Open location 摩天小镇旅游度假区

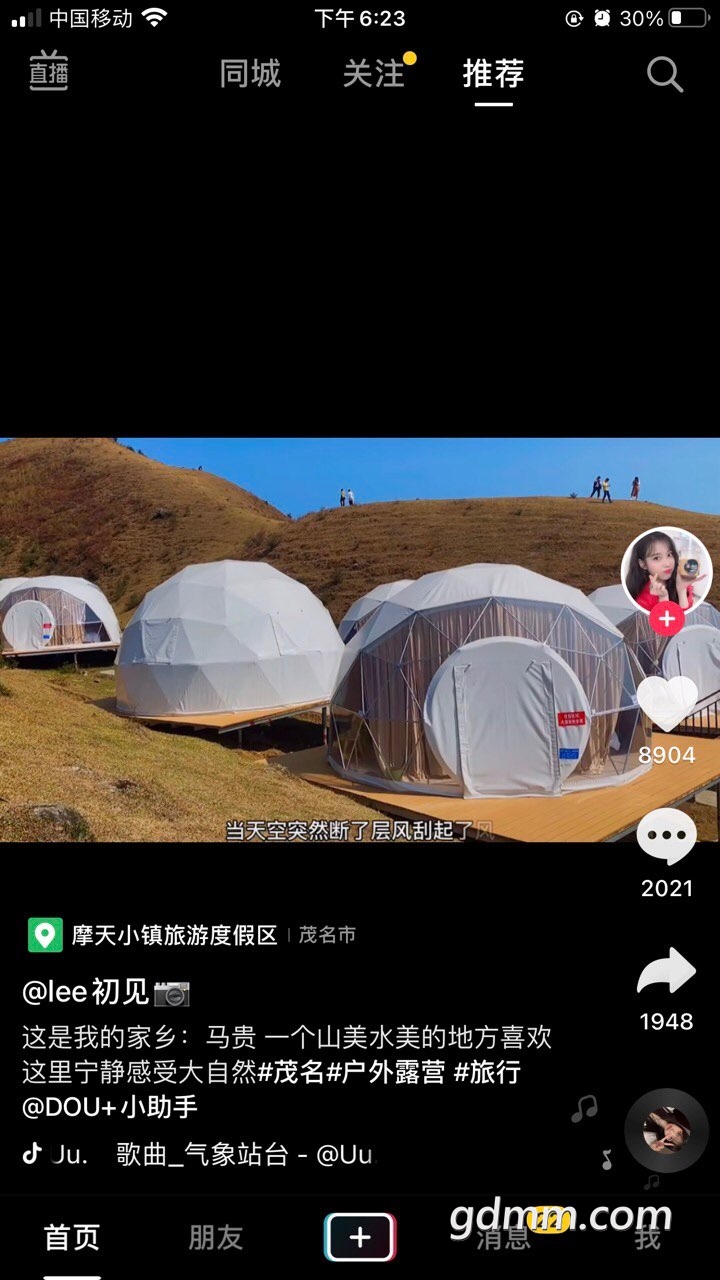(x=174, y=936)
